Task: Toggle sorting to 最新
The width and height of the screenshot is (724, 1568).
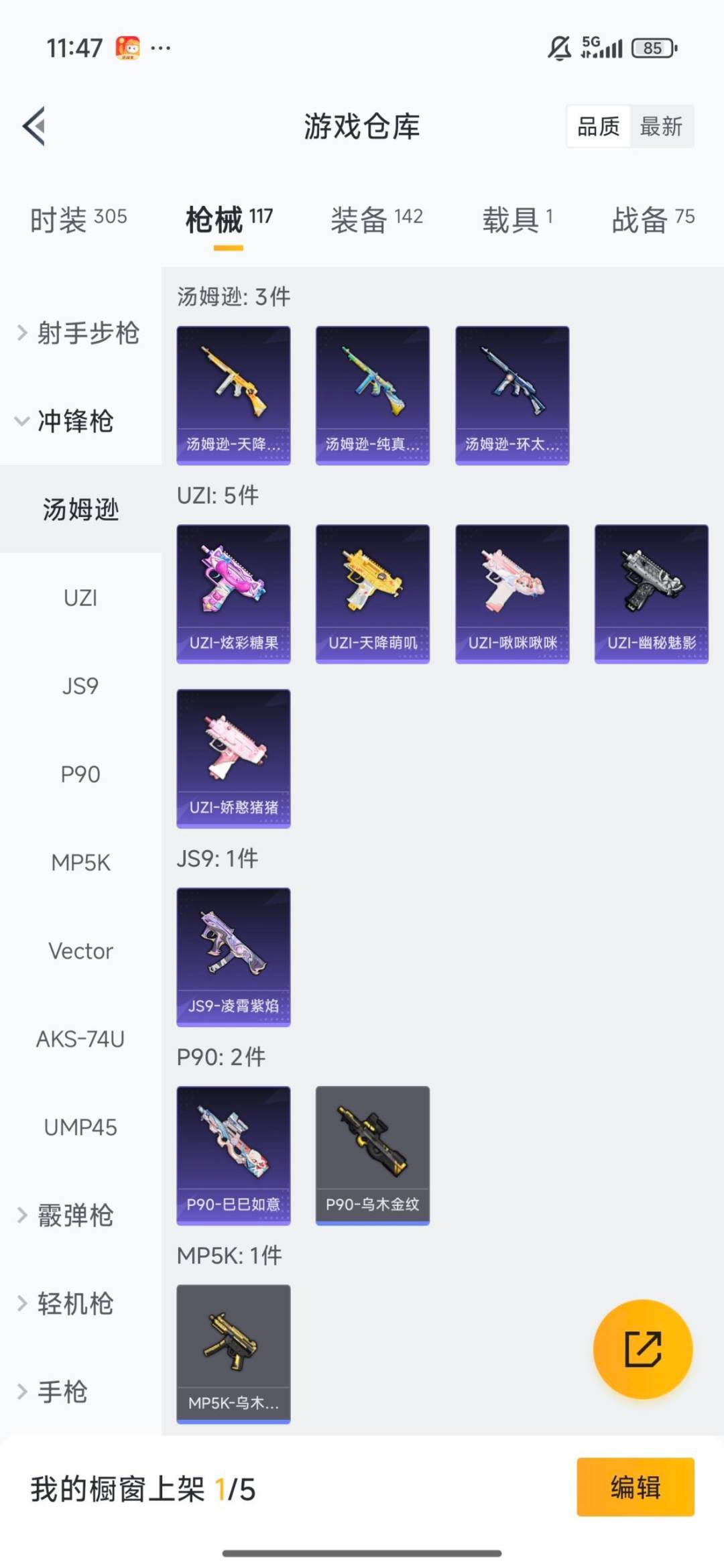Action: pyautogui.click(x=661, y=127)
